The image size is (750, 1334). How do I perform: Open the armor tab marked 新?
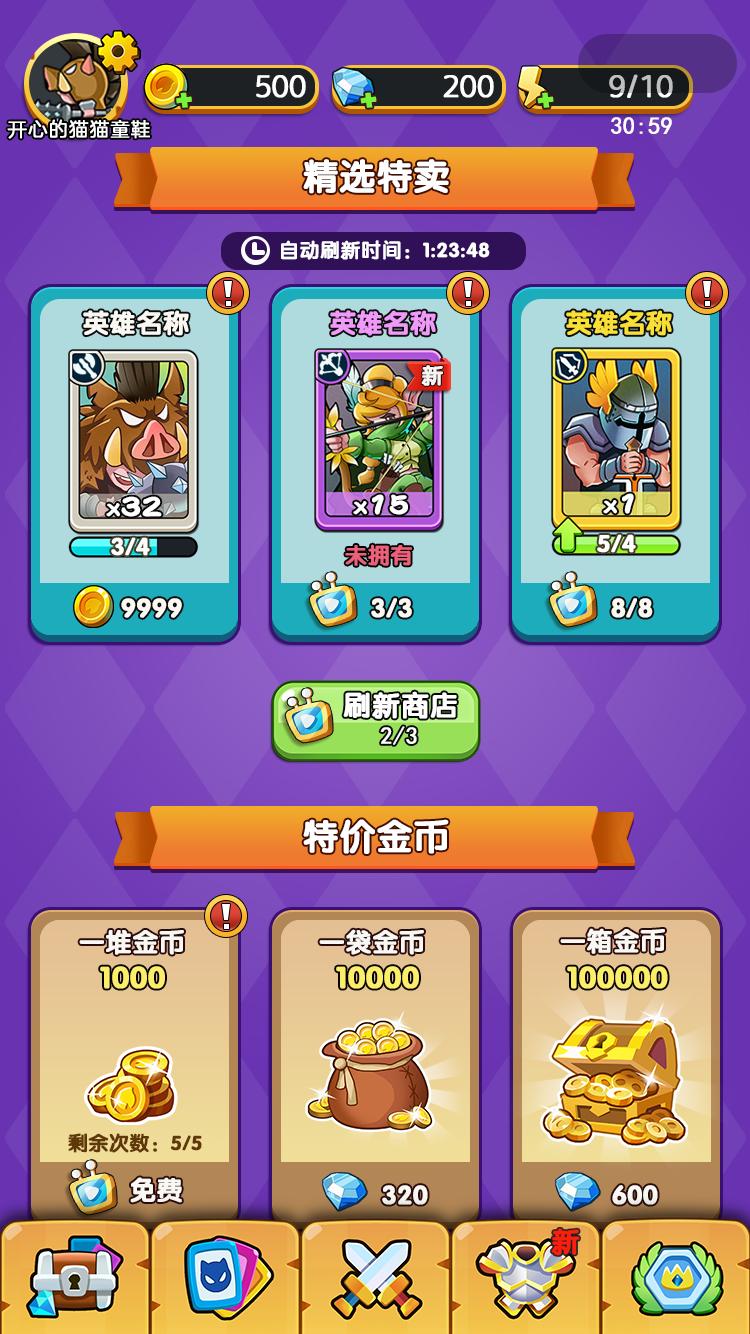(524, 1280)
